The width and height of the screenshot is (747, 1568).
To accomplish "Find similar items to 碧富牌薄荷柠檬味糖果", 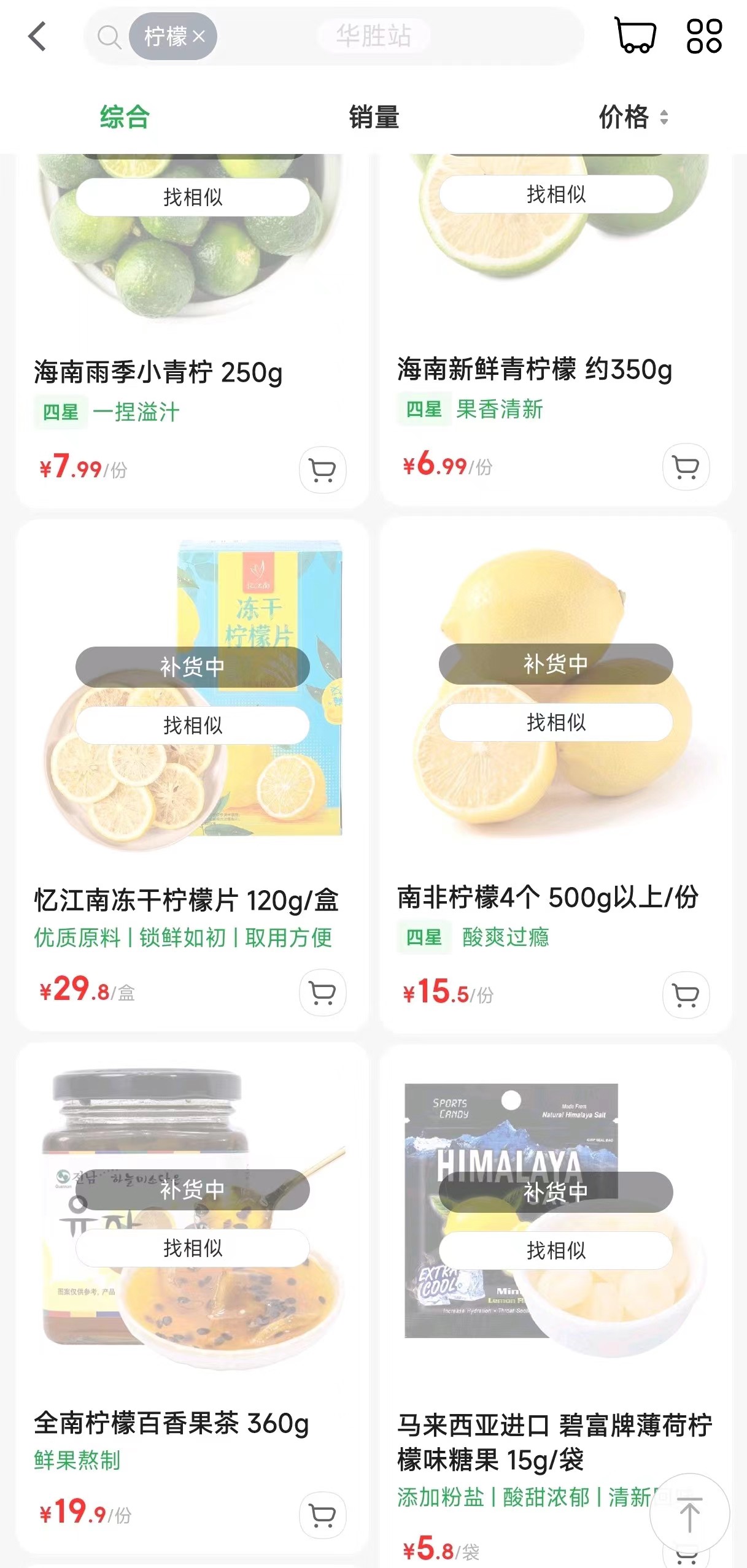I will pyautogui.click(x=555, y=1250).
